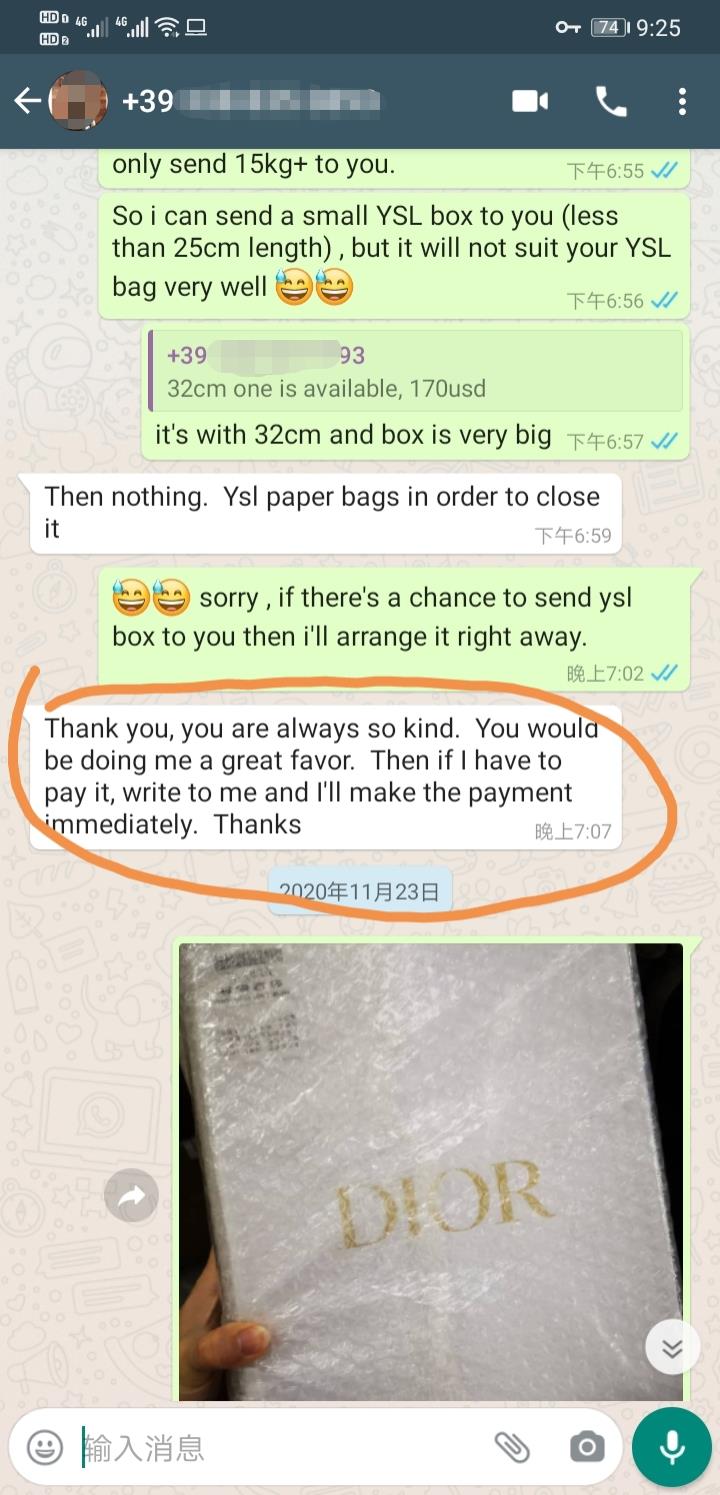The image size is (720, 1495).
Task: Jump to the quoted 32cm message
Action: point(415,371)
